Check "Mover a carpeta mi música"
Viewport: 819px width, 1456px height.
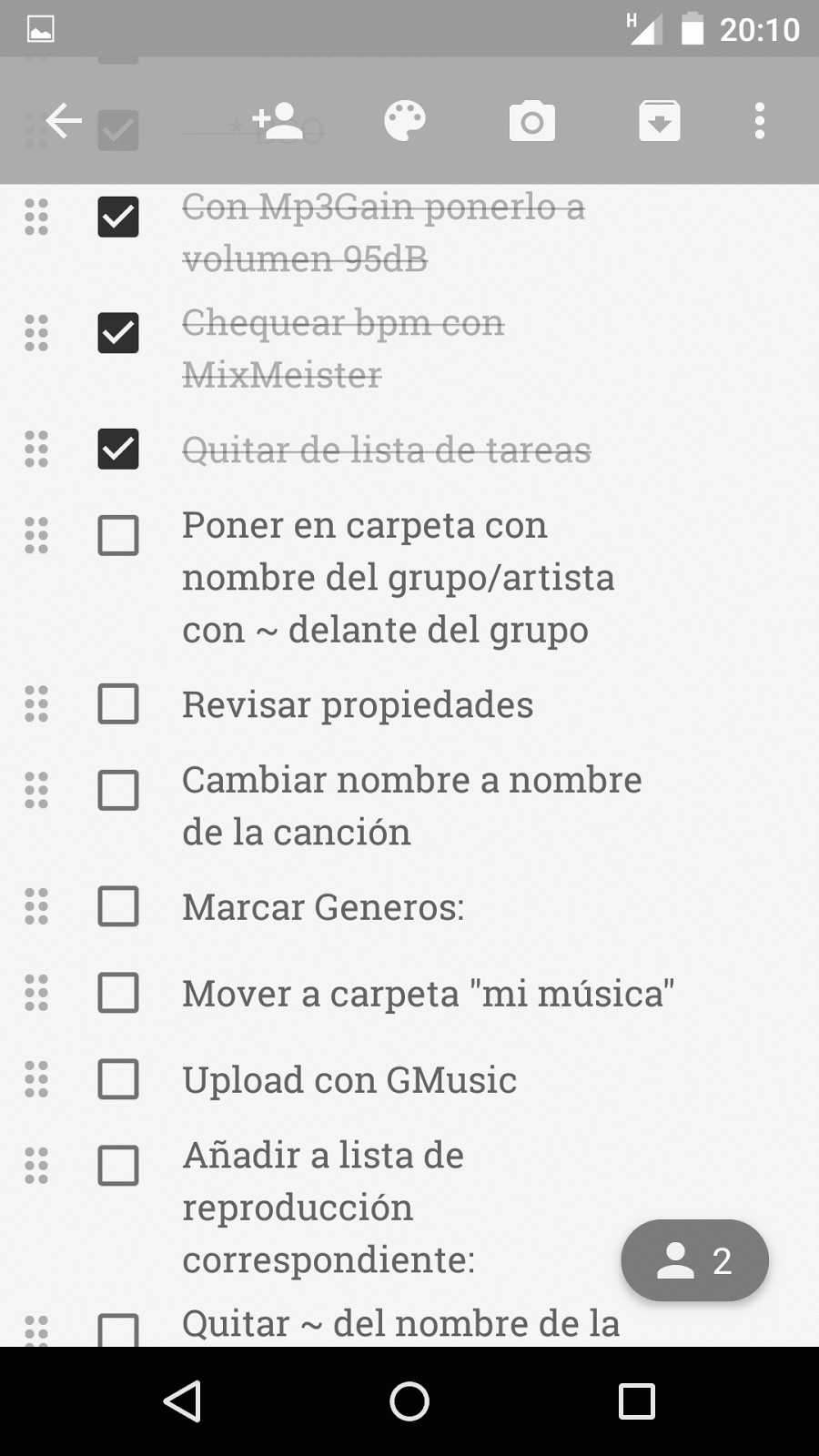(118, 994)
